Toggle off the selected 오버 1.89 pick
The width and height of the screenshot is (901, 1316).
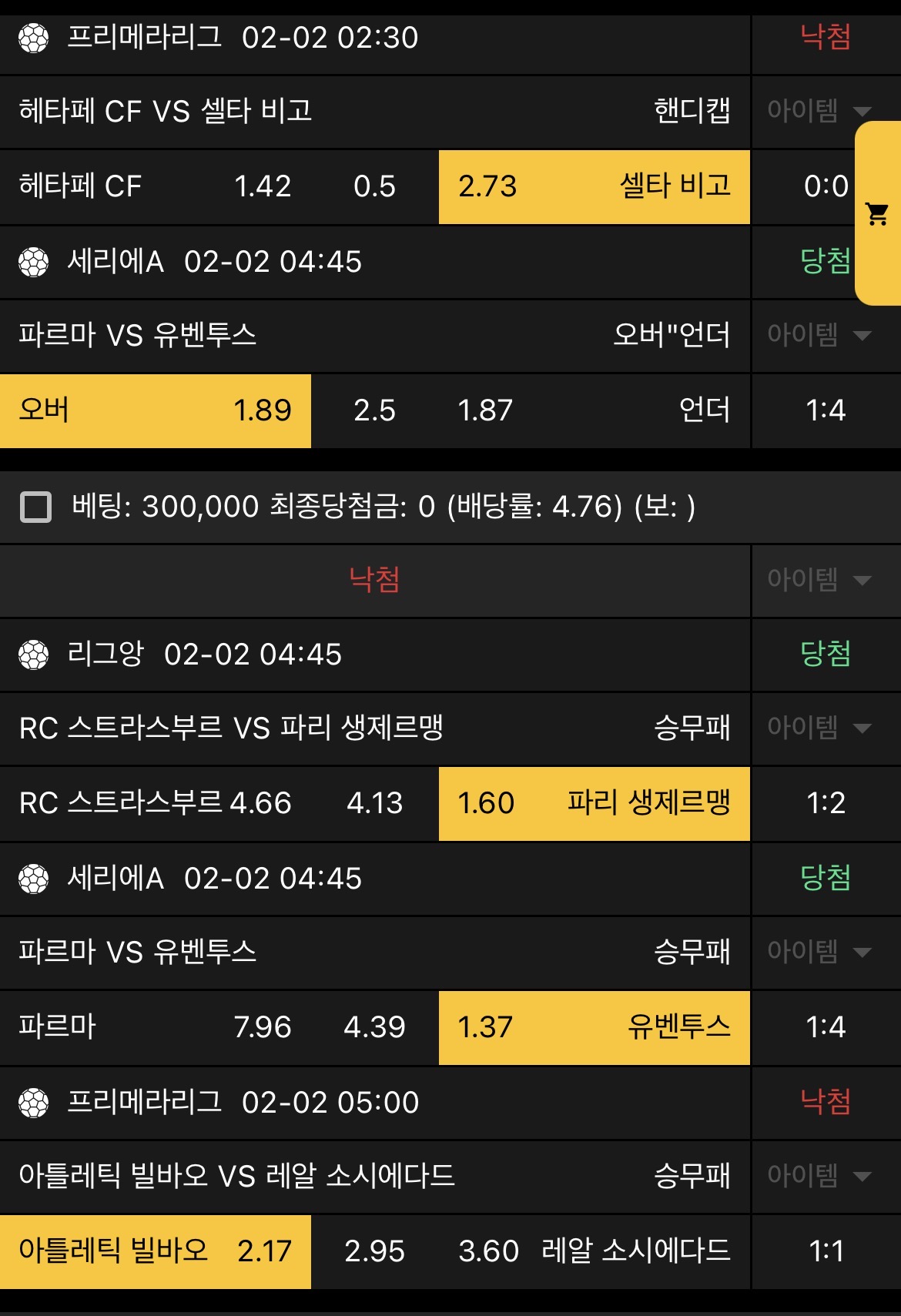point(154,411)
